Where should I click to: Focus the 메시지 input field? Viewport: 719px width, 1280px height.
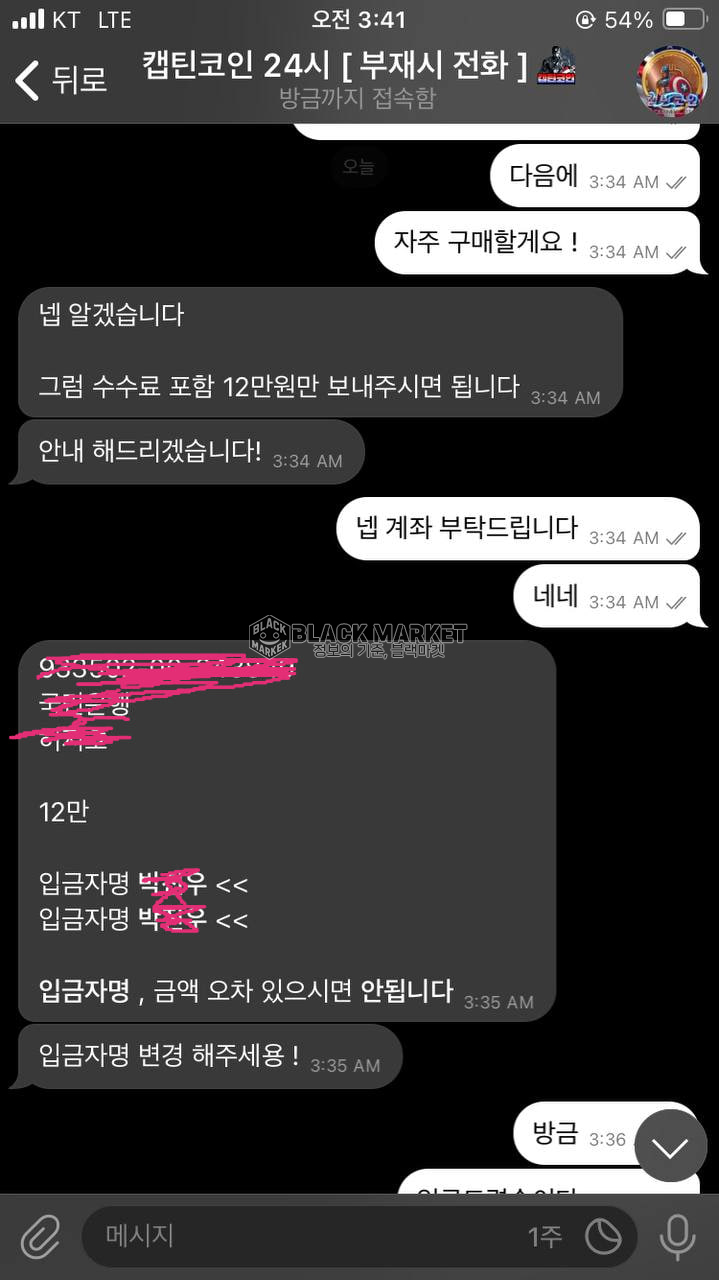pos(300,1236)
